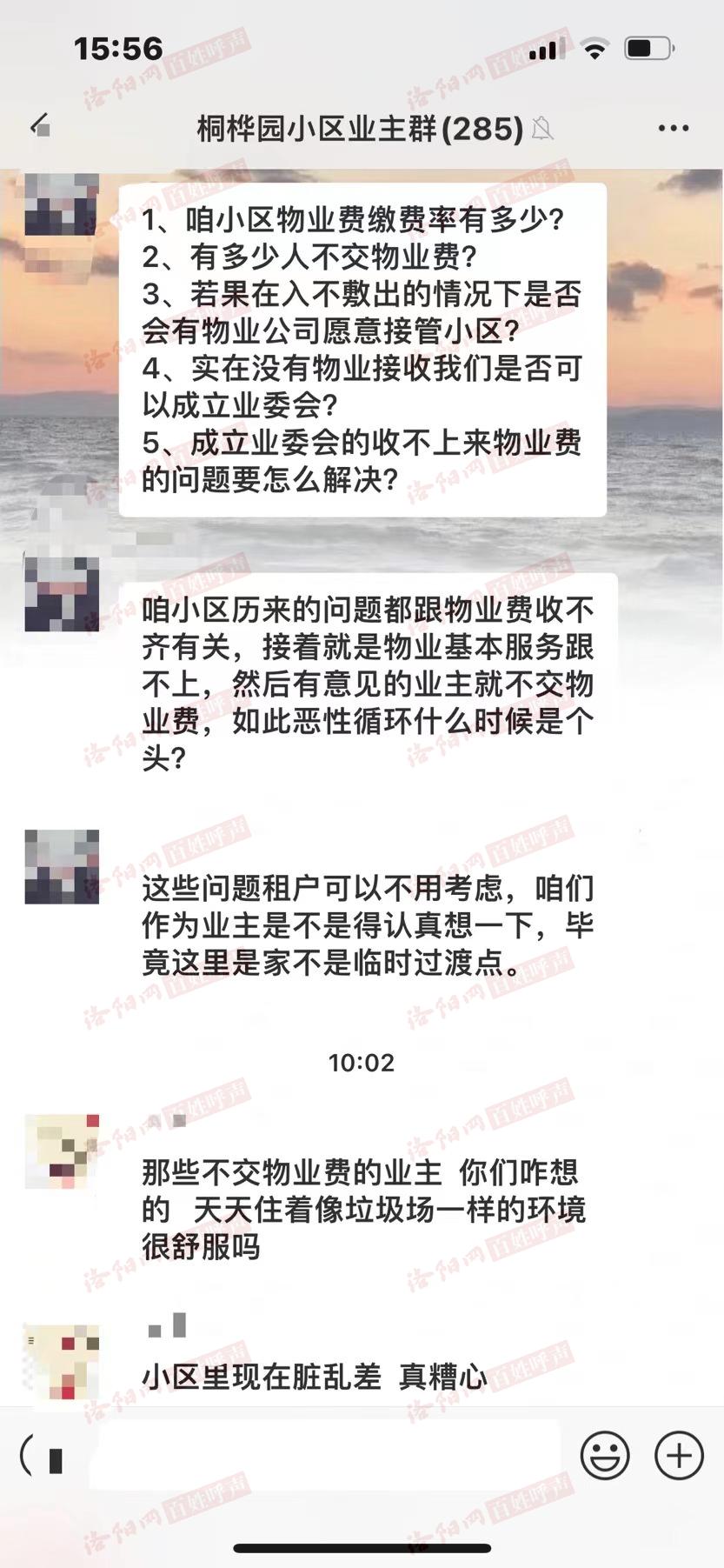The height and width of the screenshot is (1568, 724).
Task: Switch to voice message input
Action: [38, 1456]
